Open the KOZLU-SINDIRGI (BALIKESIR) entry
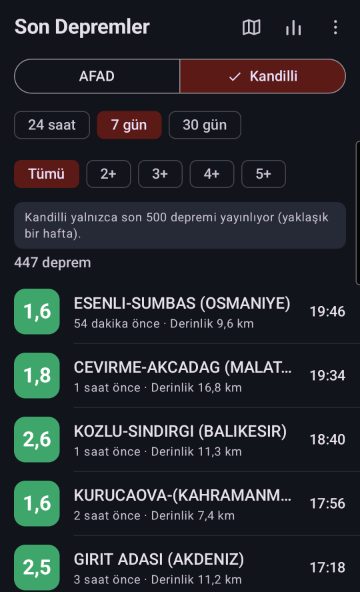 pyautogui.click(x=180, y=439)
